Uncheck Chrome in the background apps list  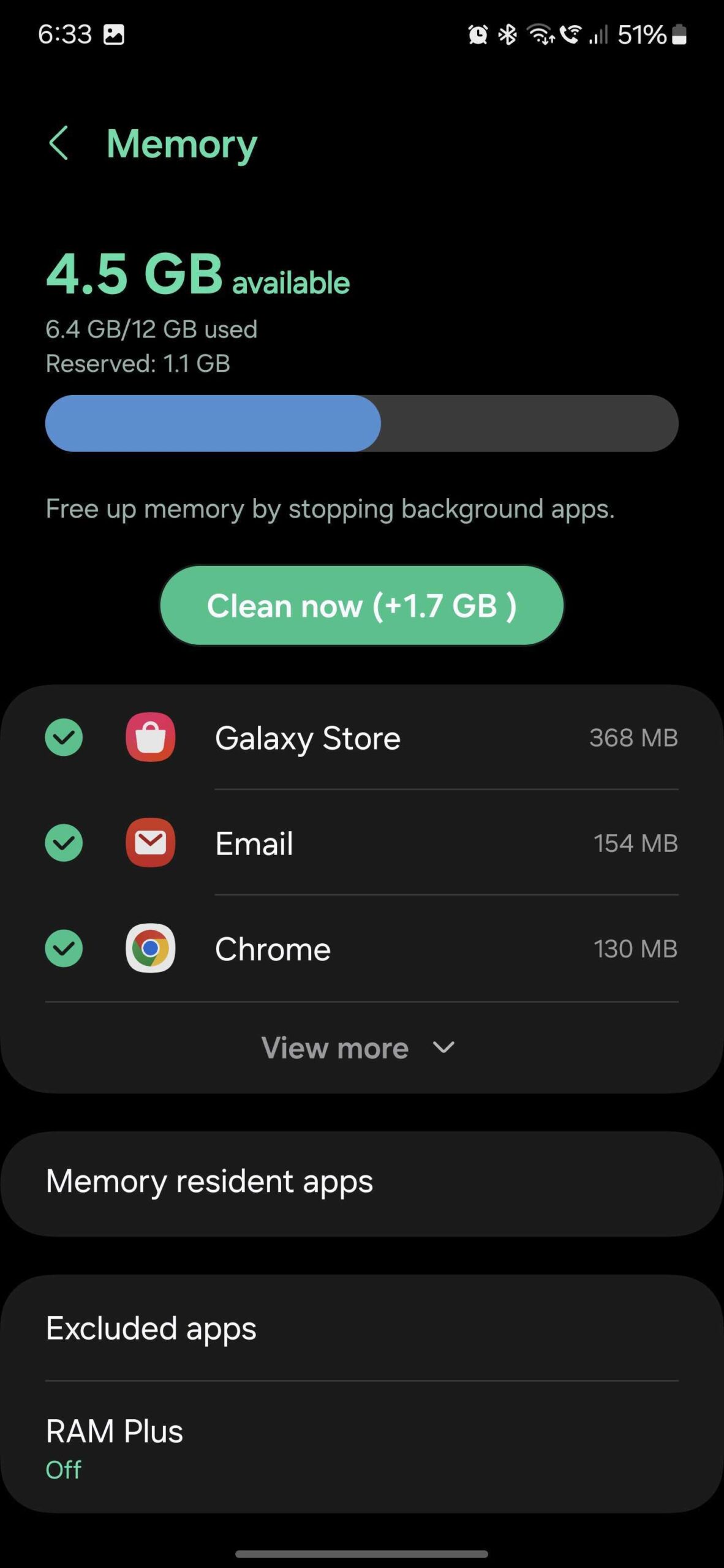pyautogui.click(x=64, y=948)
